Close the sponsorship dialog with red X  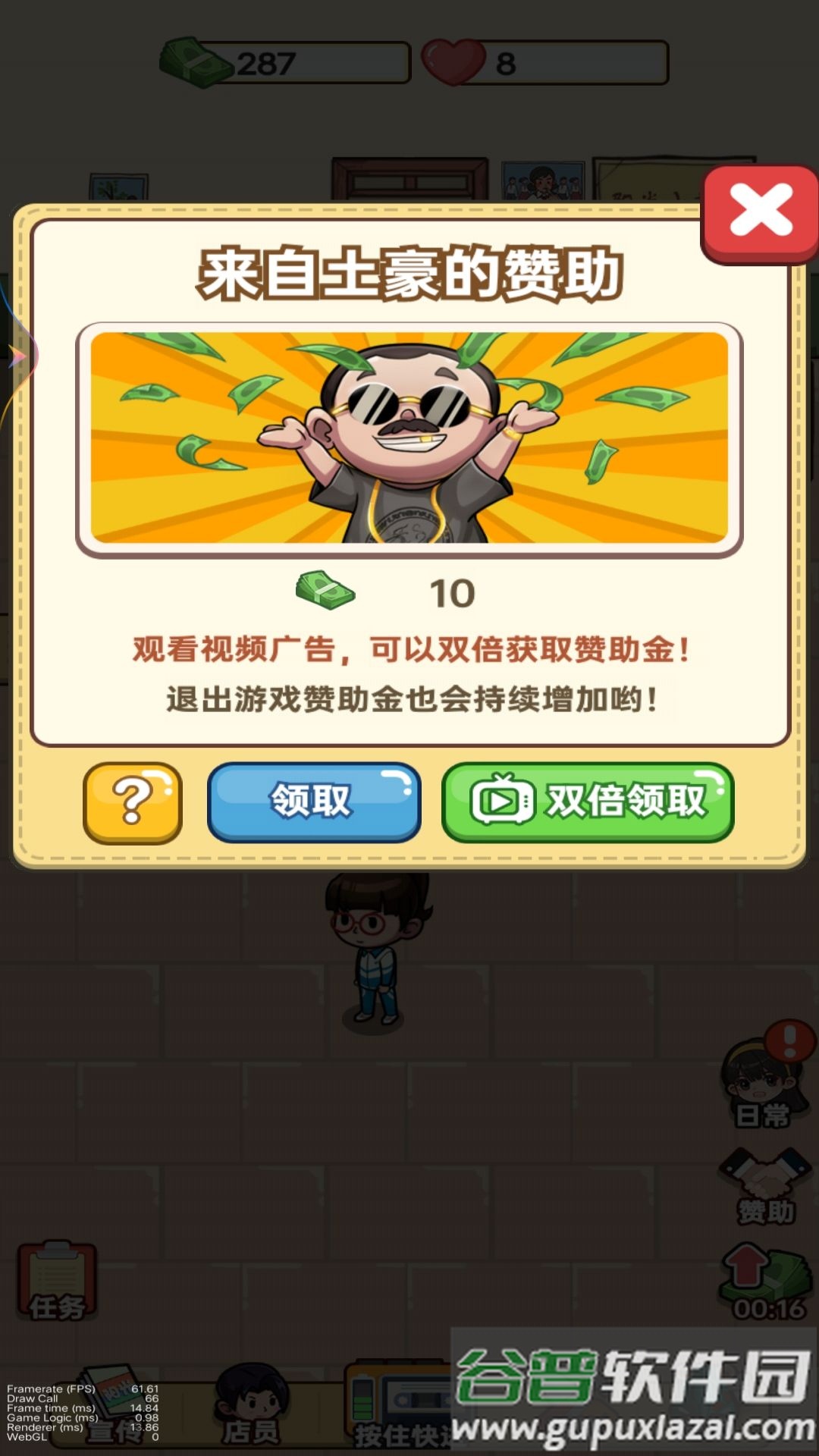click(761, 212)
